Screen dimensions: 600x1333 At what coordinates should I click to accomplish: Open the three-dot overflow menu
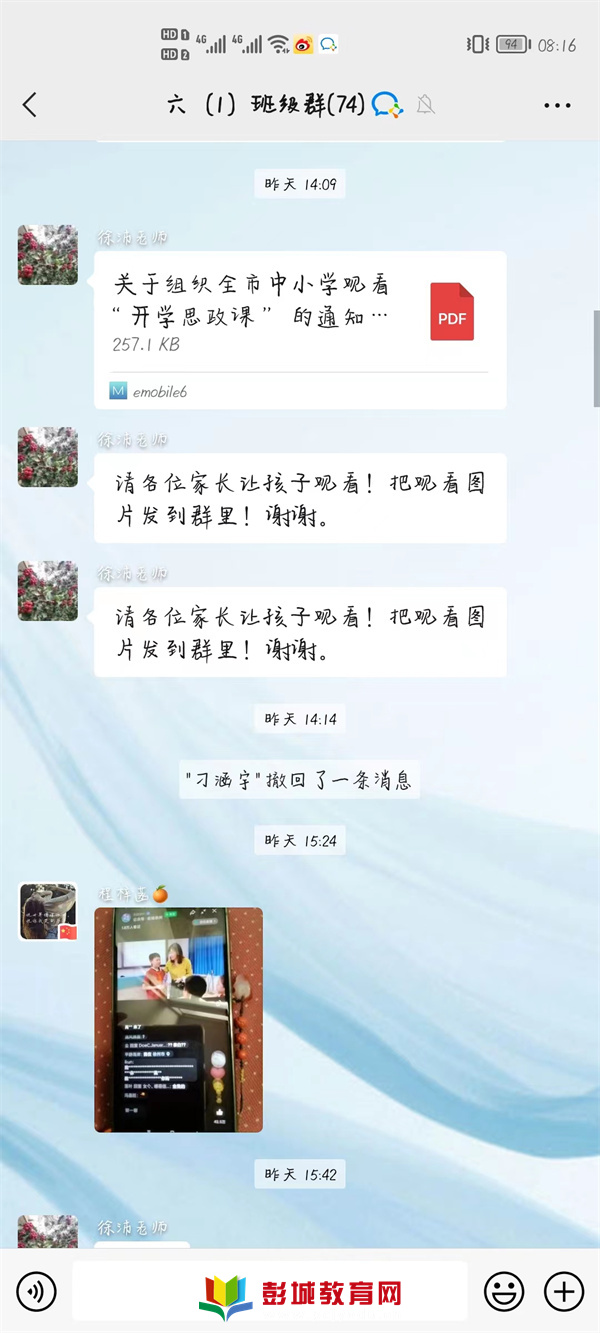[x=557, y=104]
